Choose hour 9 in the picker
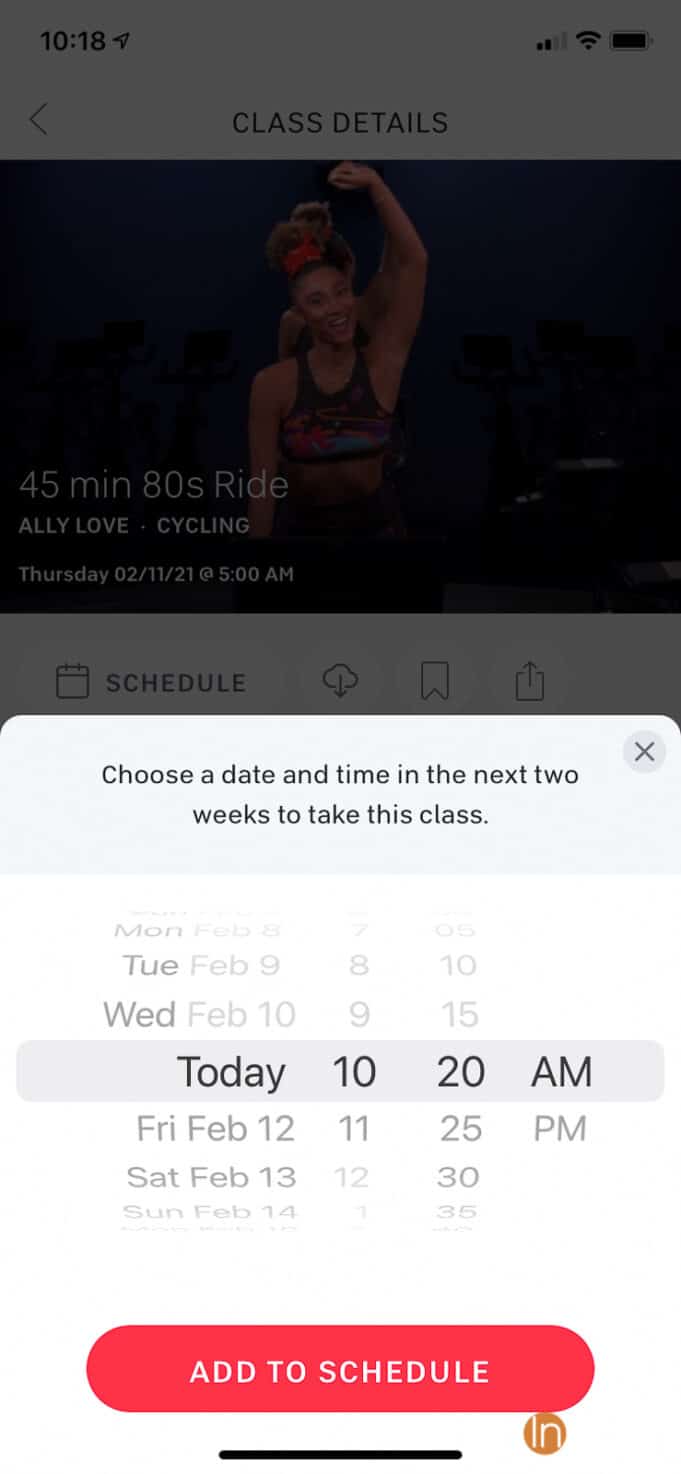Viewport: 681px width, 1474px height. click(359, 1015)
